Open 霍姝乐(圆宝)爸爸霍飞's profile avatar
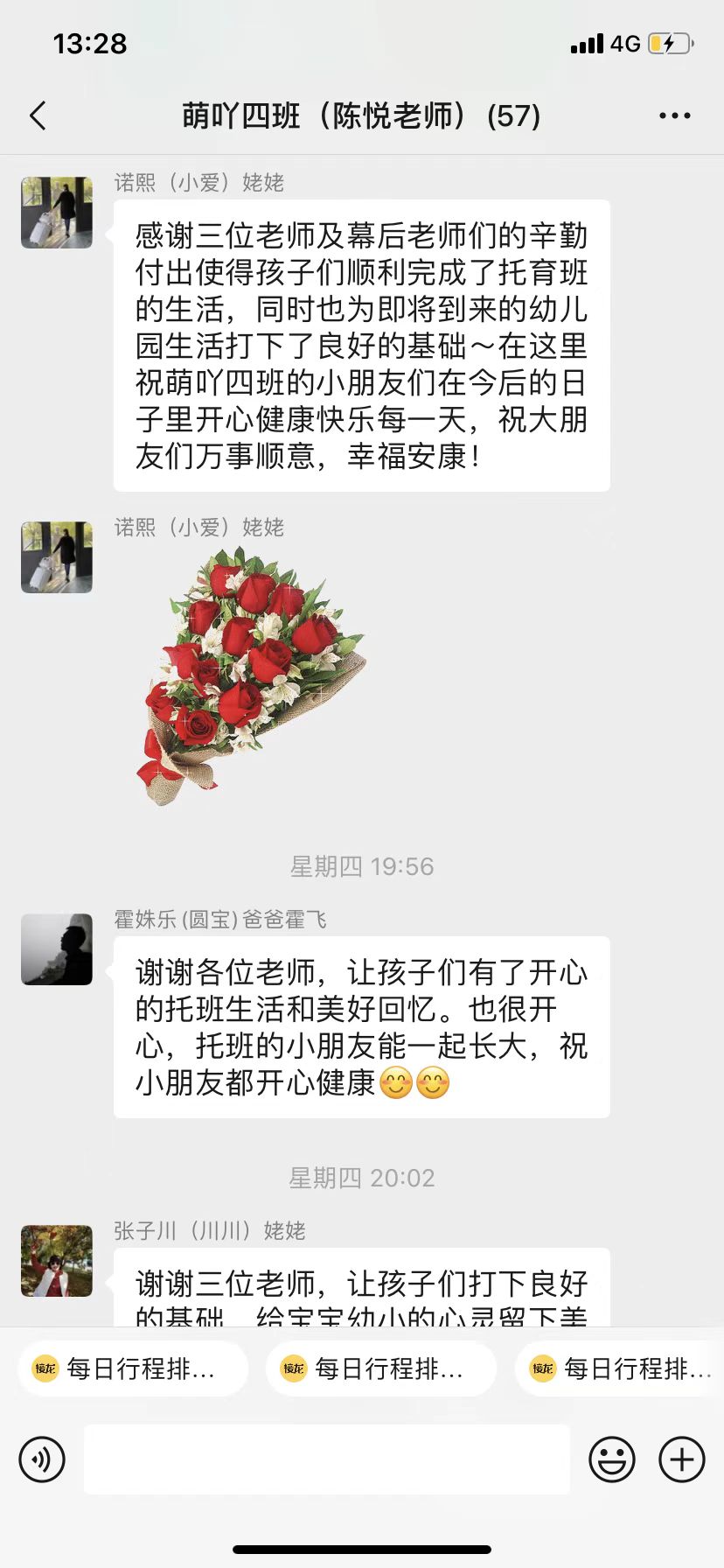Screen dimensions: 724x1568 (x=57, y=949)
